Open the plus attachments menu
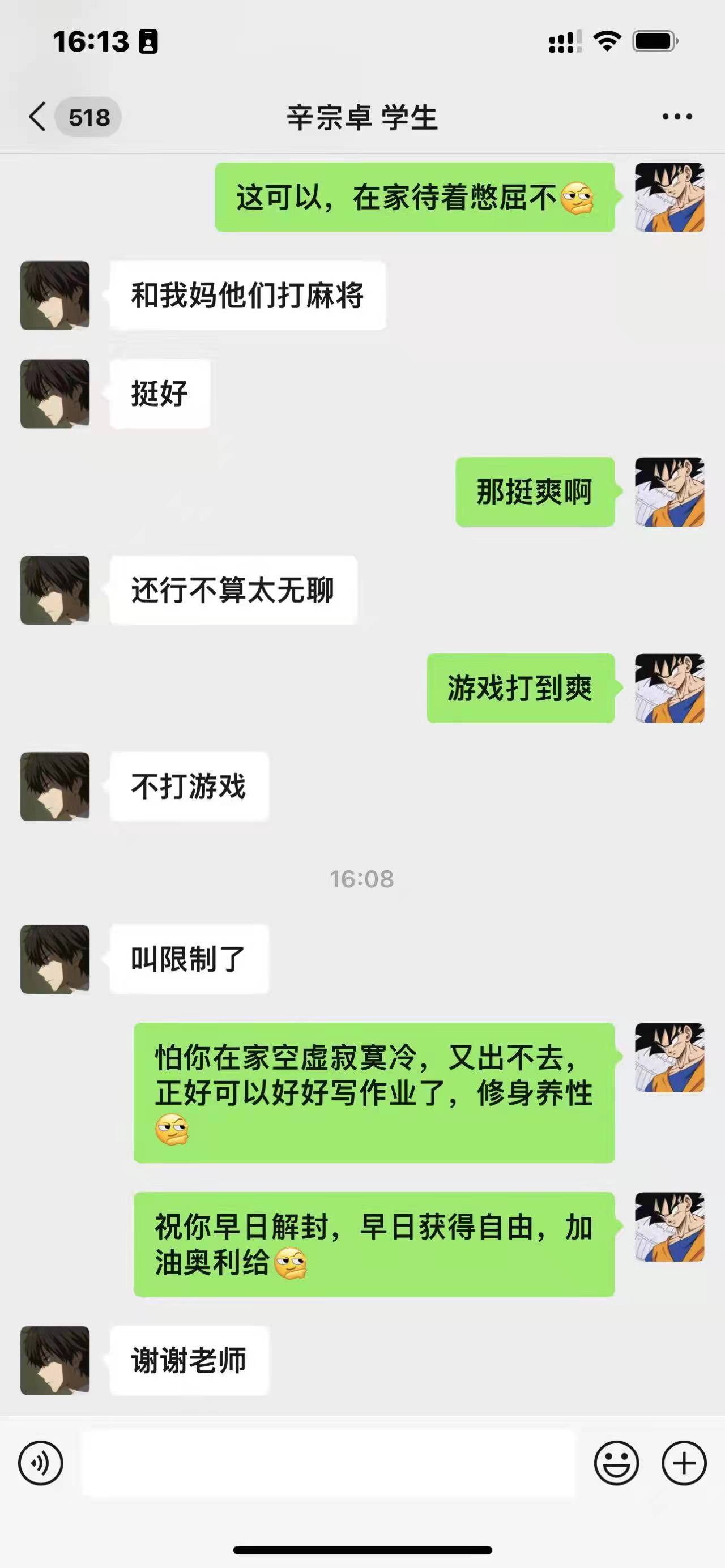 click(684, 1463)
